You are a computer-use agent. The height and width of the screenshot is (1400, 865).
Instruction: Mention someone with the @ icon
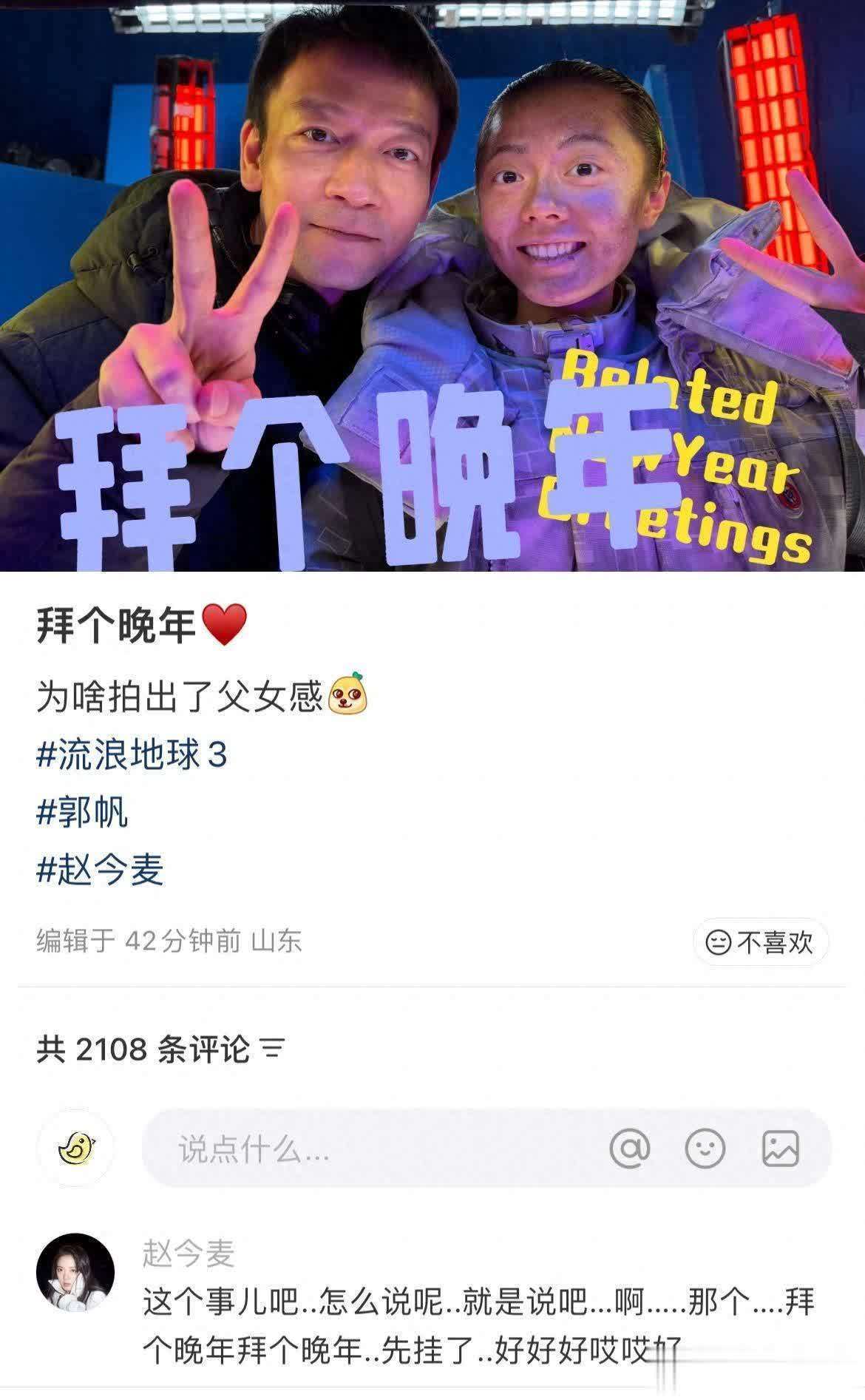coord(630,1149)
